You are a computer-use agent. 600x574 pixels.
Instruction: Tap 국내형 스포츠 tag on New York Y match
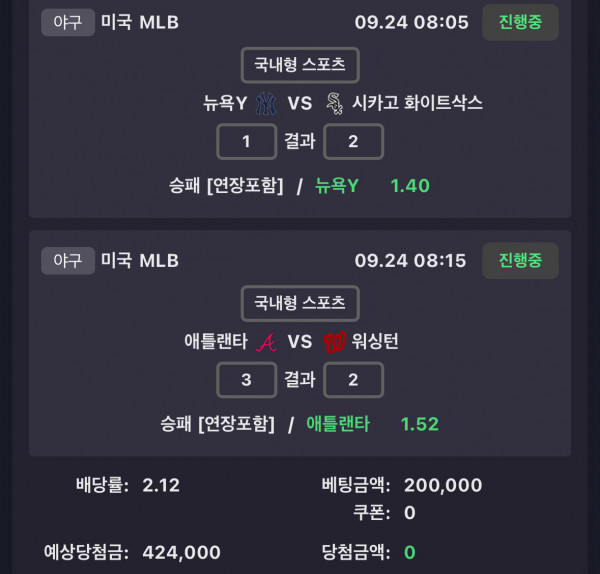300,65
